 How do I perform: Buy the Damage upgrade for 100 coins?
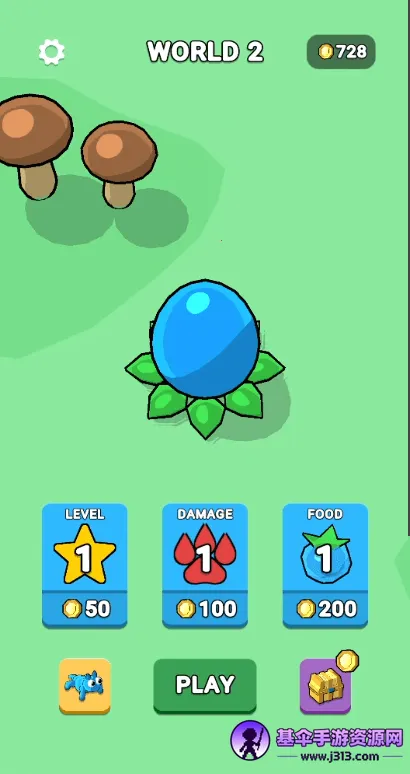tap(205, 565)
